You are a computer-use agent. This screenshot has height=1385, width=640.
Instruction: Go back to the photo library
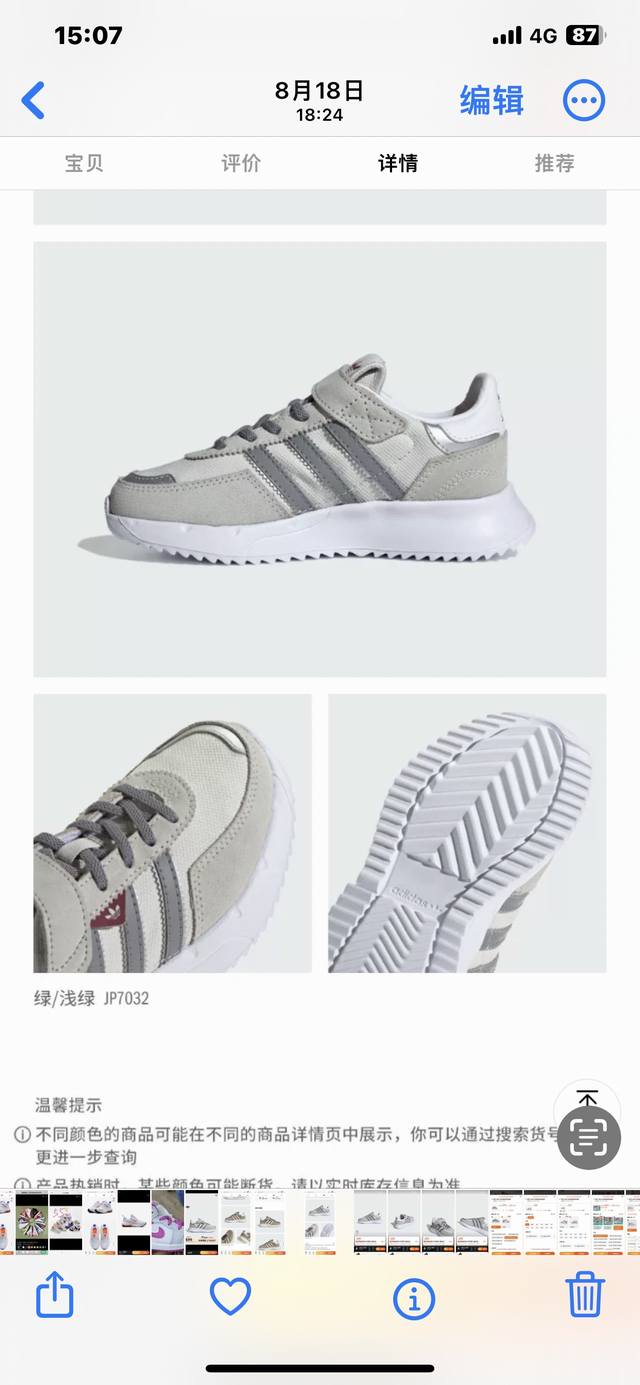tap(33, 101)
